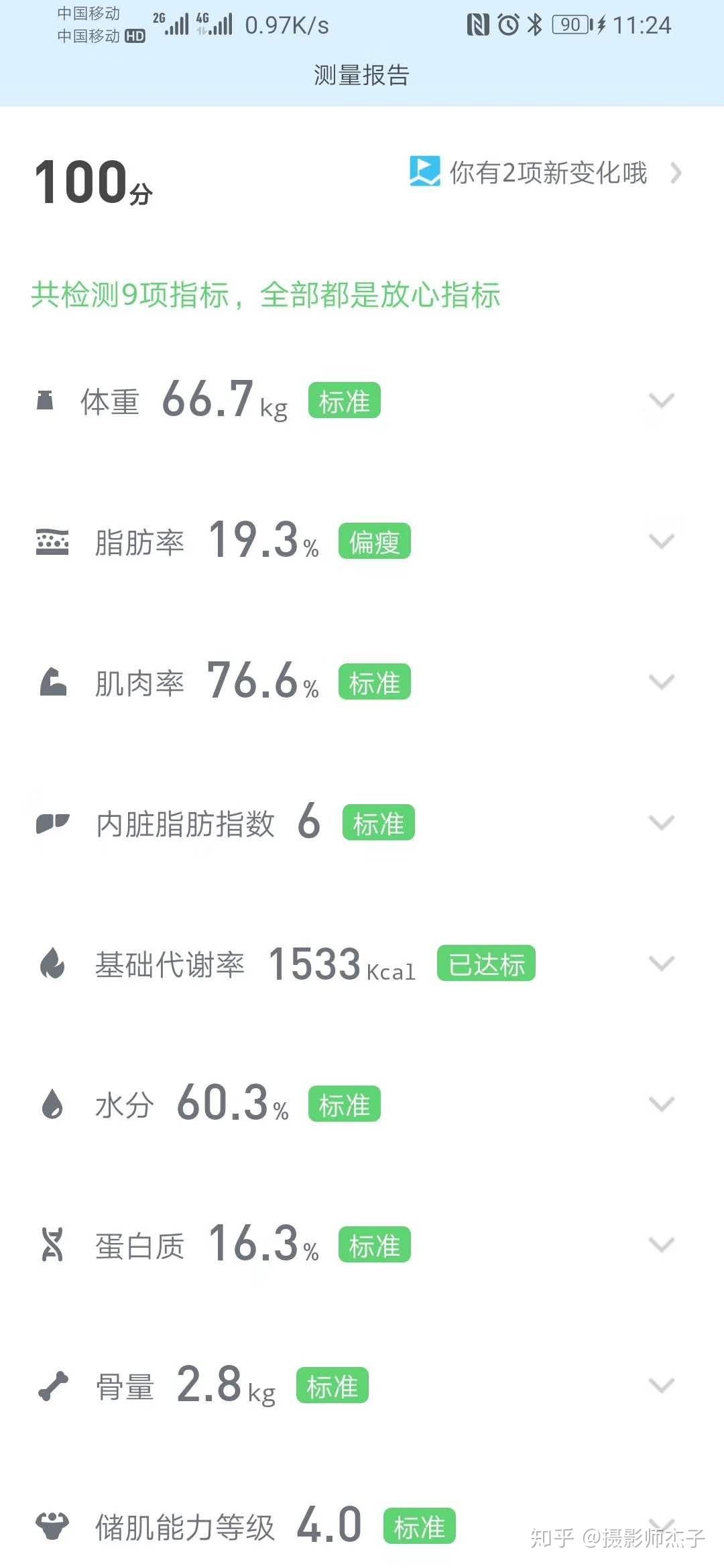Expand the 基础代谢率 1533 Kcal row
This screenshot has height=1568, width=724.
[x=661, y=964]
